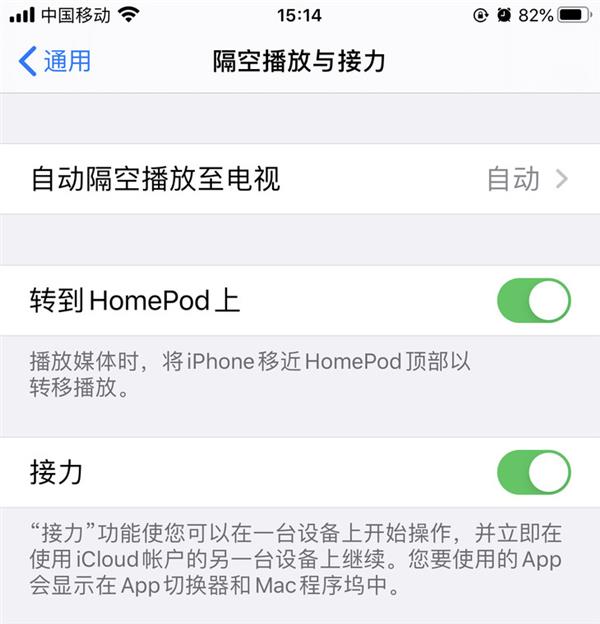600x624 pixels.
Task: Open 自动隔空播放至电视 setting
Action: [300, 179]
